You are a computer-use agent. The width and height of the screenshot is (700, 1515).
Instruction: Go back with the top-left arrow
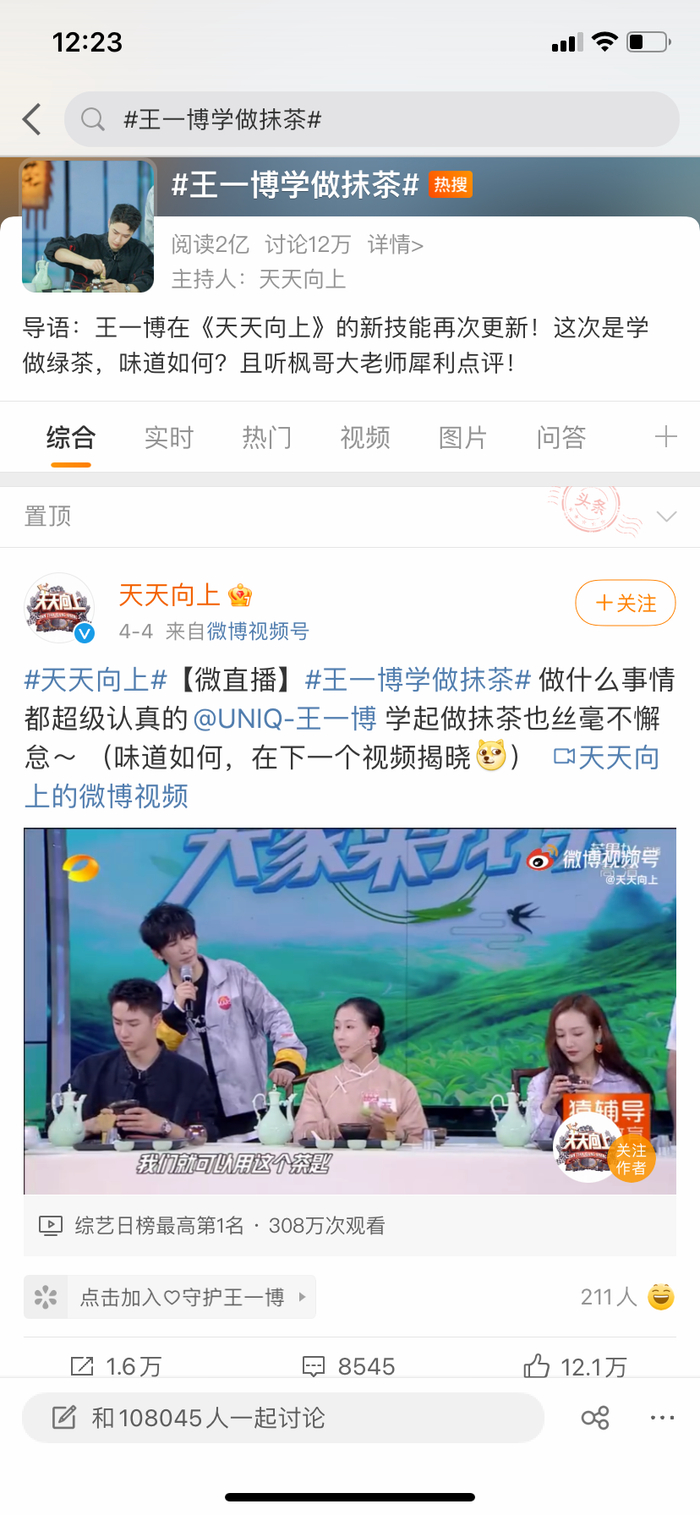32,120
